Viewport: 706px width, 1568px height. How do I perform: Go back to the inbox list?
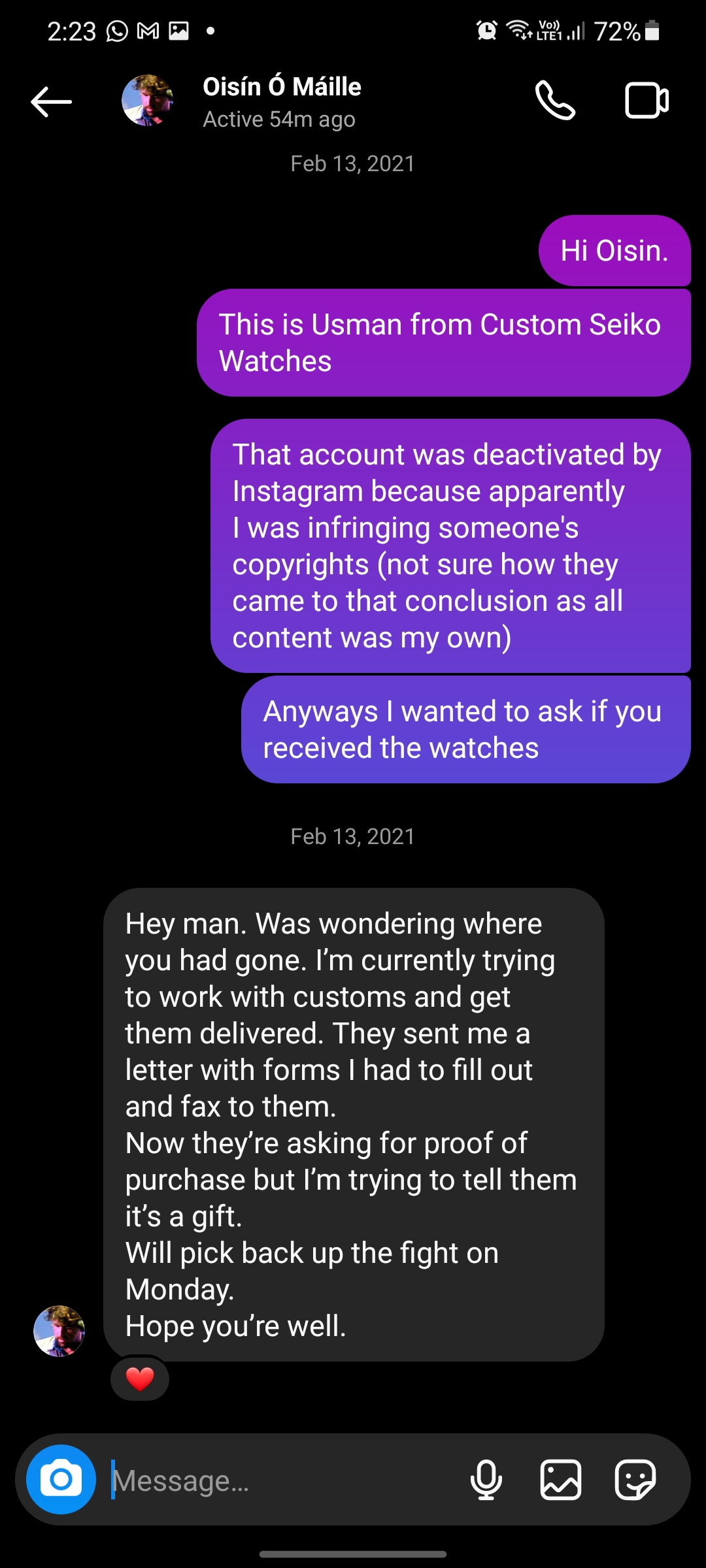click(x=51, y=102)
